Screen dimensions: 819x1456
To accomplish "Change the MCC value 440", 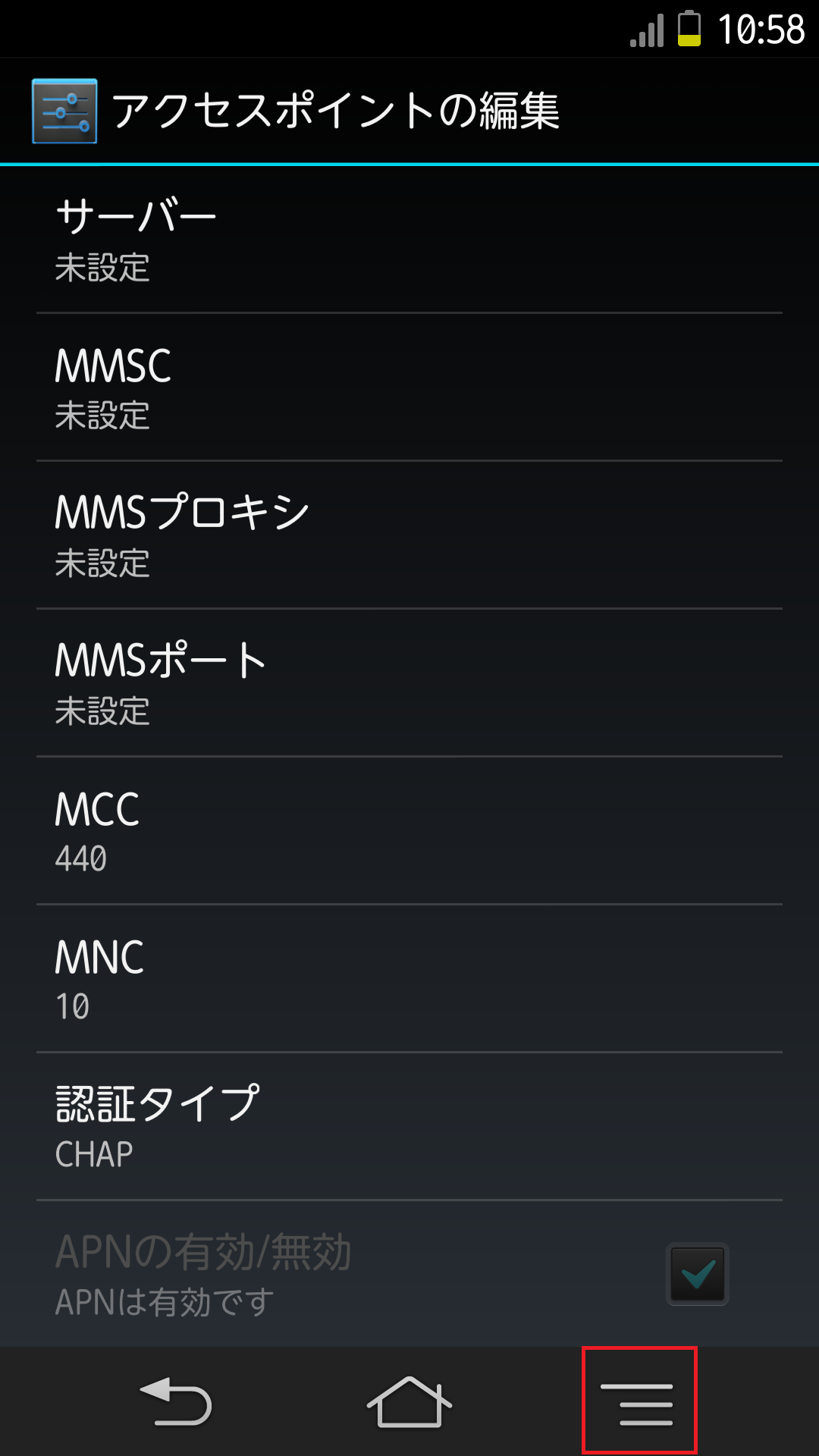I will 409,831.
